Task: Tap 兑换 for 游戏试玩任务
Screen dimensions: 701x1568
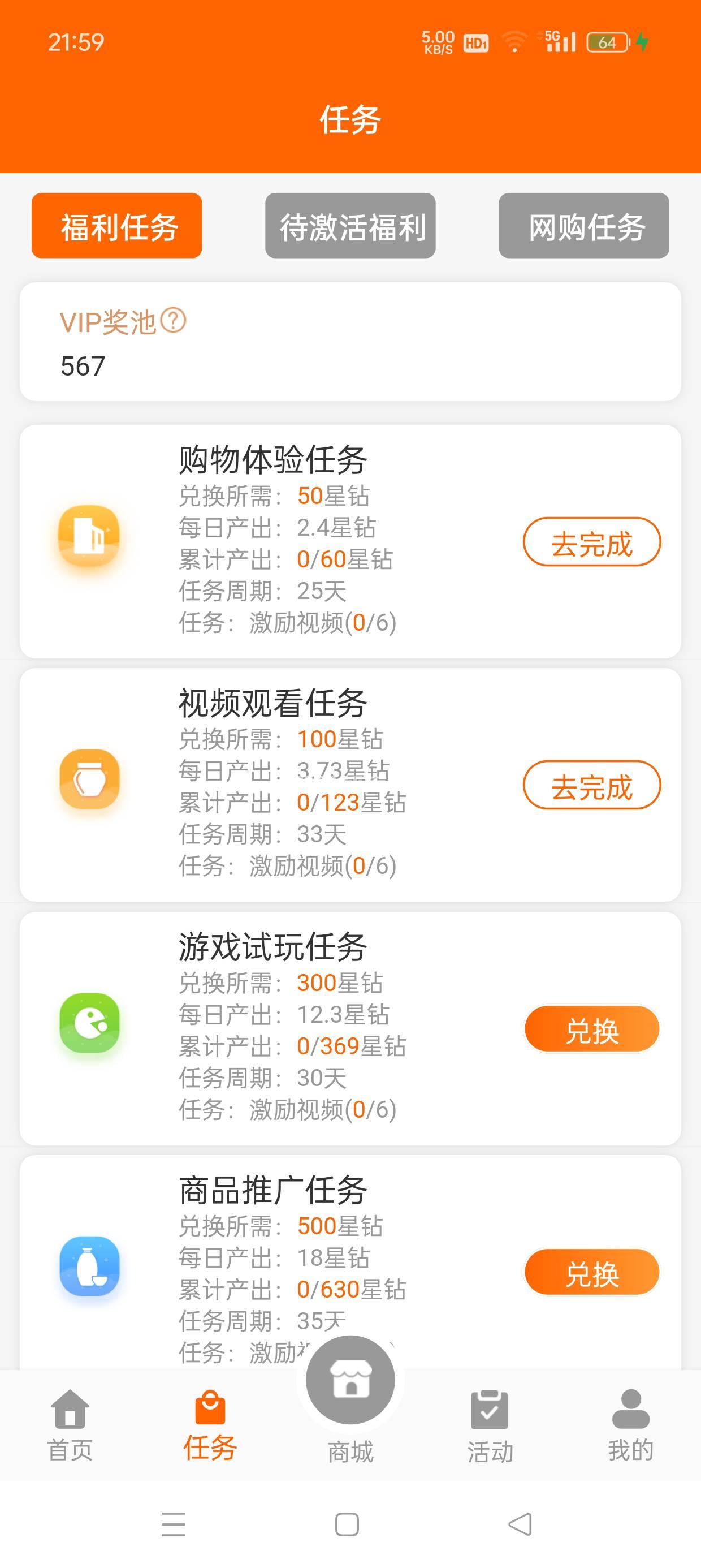Action: [591, 1029]
